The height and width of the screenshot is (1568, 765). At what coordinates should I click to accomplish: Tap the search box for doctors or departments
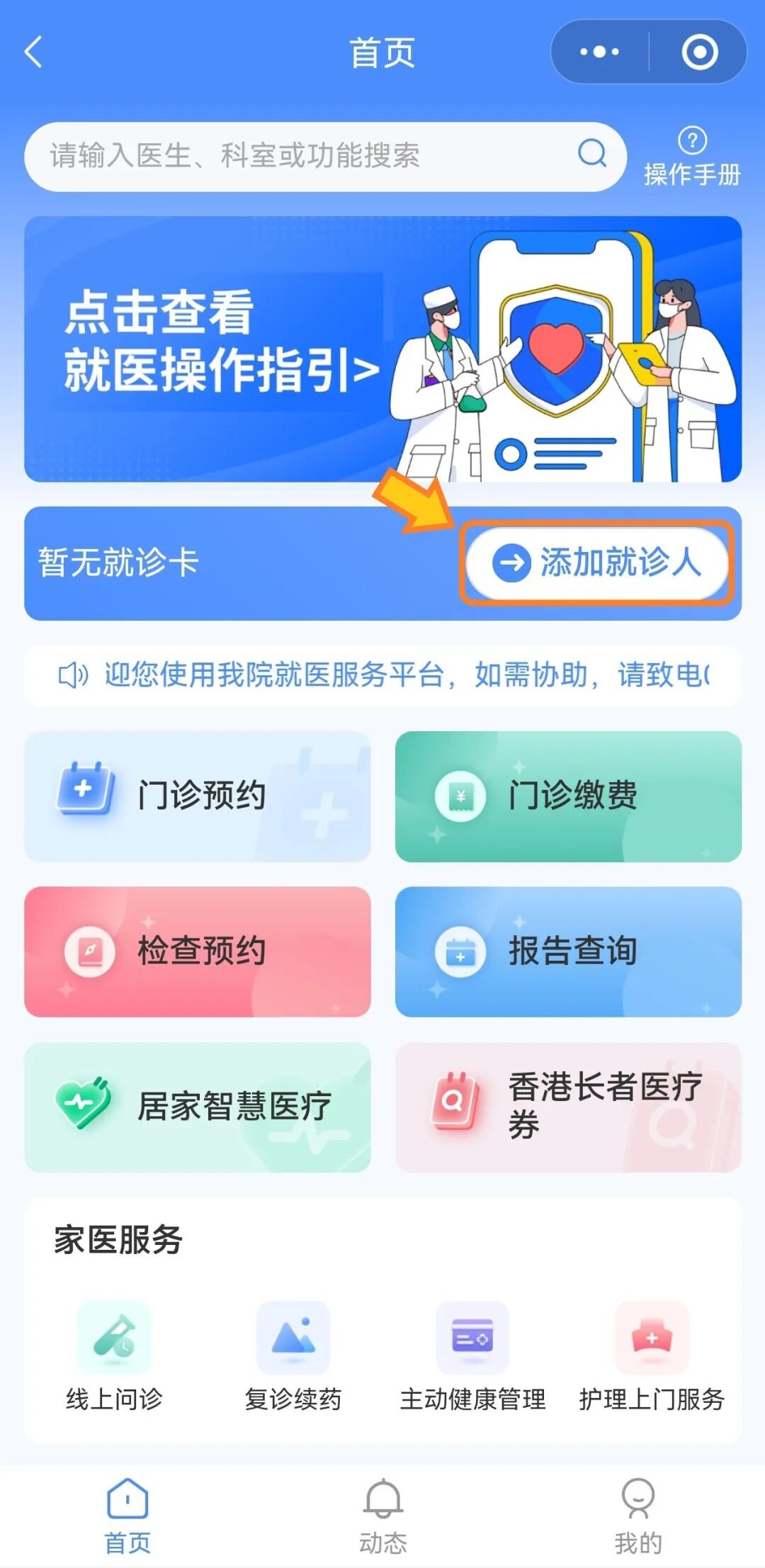click(x=312, y=156)
